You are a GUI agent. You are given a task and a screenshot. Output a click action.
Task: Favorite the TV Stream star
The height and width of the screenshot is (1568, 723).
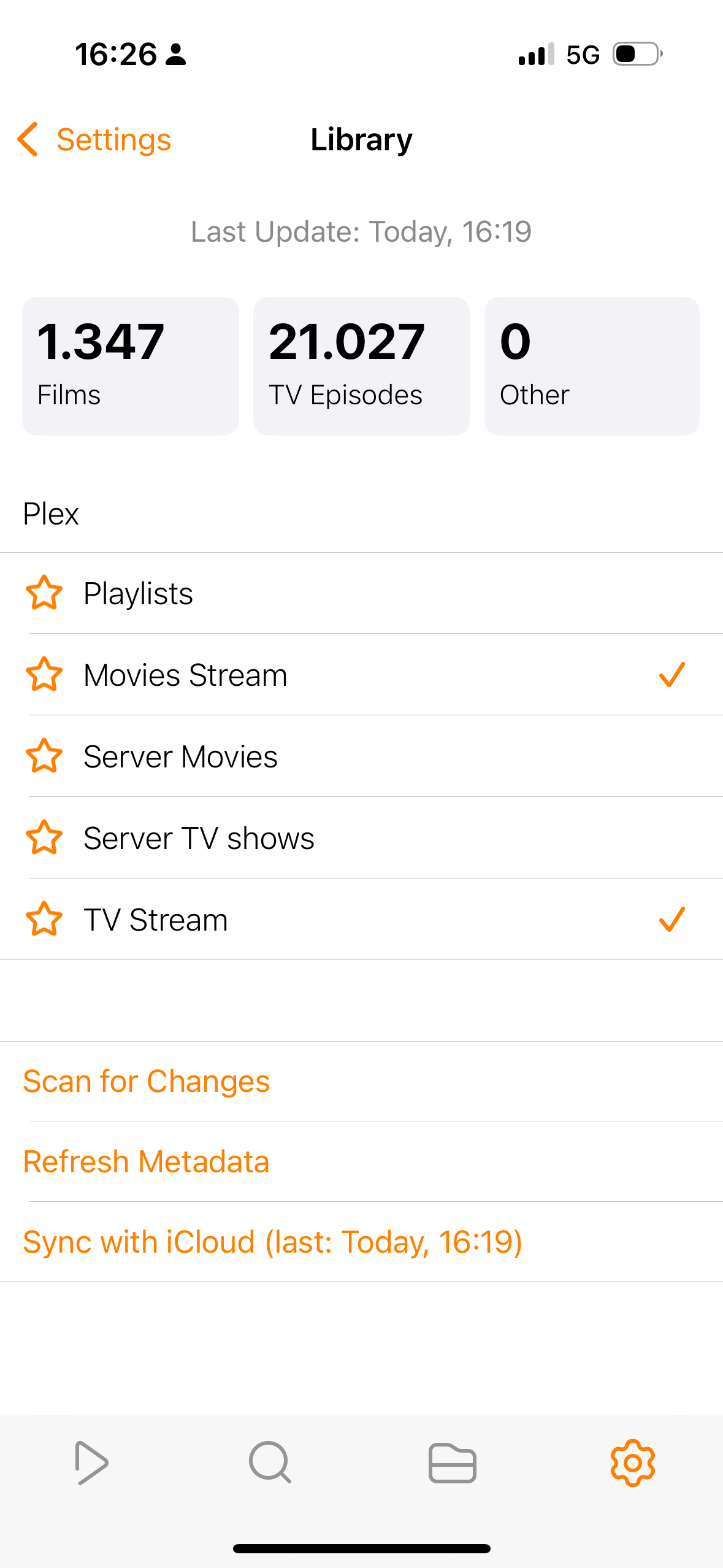44,920
